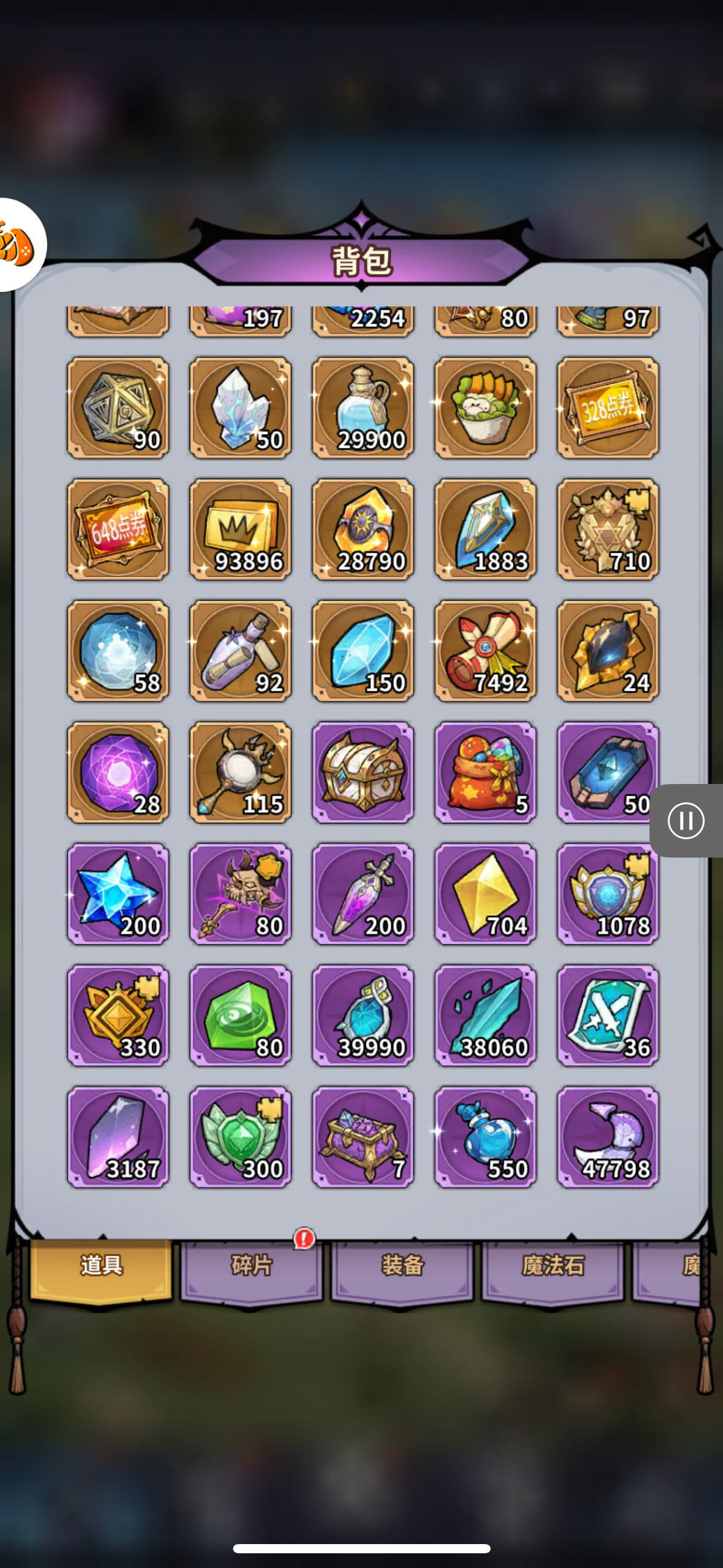Select the red scroll with 7492
The image size is (723, 1568).
[485, 651]
